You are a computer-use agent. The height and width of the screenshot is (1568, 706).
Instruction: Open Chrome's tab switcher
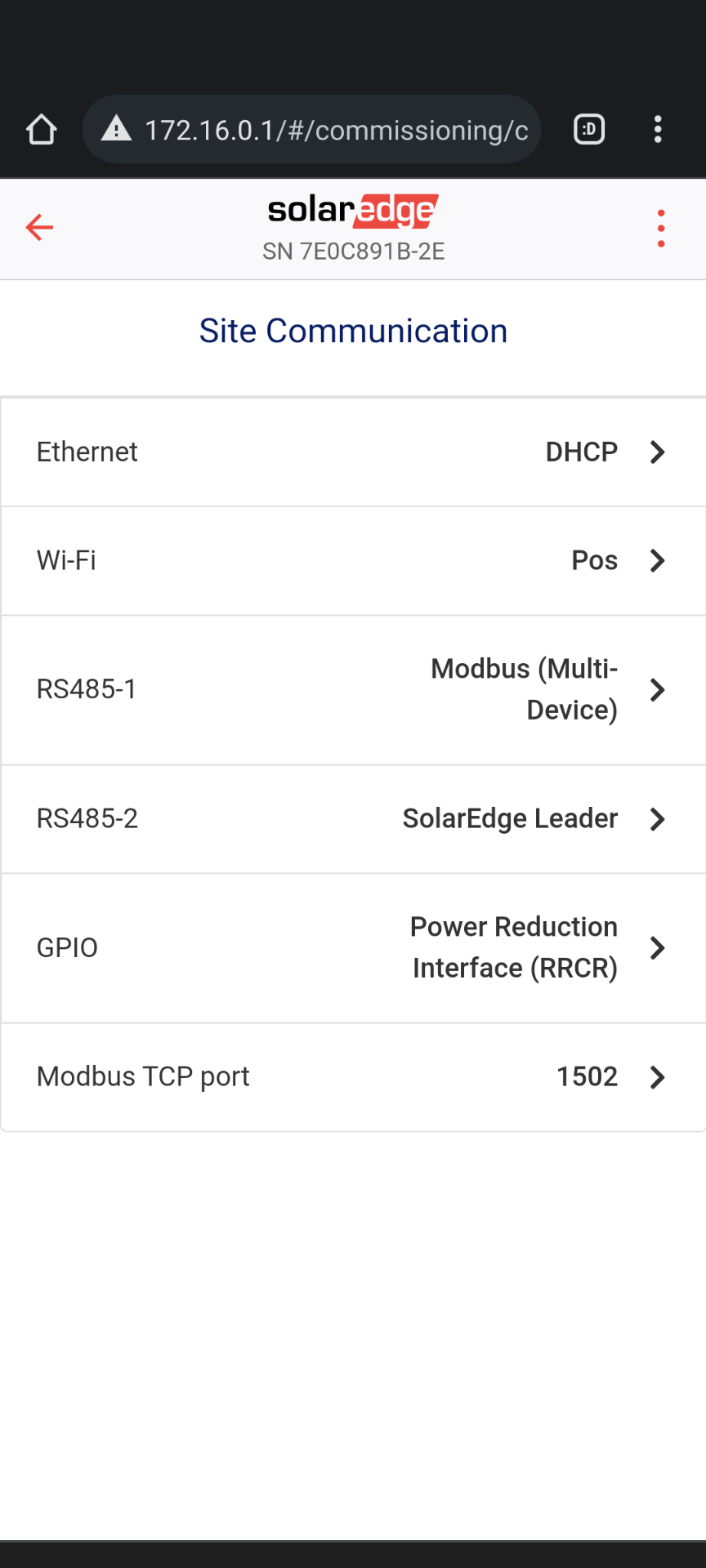pos(588,129)
